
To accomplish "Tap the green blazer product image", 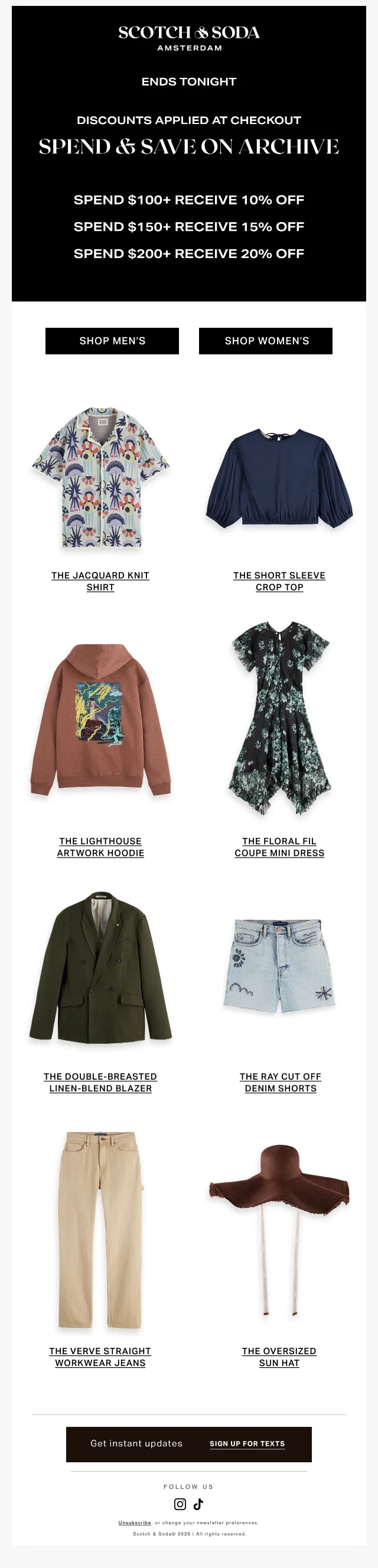I will [x=100, y=968].
